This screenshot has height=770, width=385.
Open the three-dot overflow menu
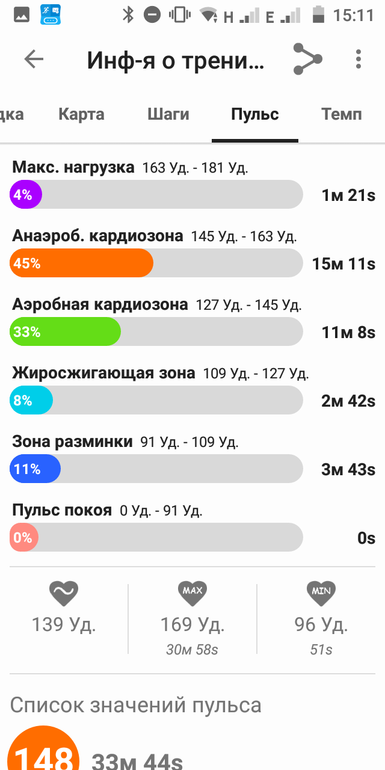pyautogui.click(x=358, y=59)
